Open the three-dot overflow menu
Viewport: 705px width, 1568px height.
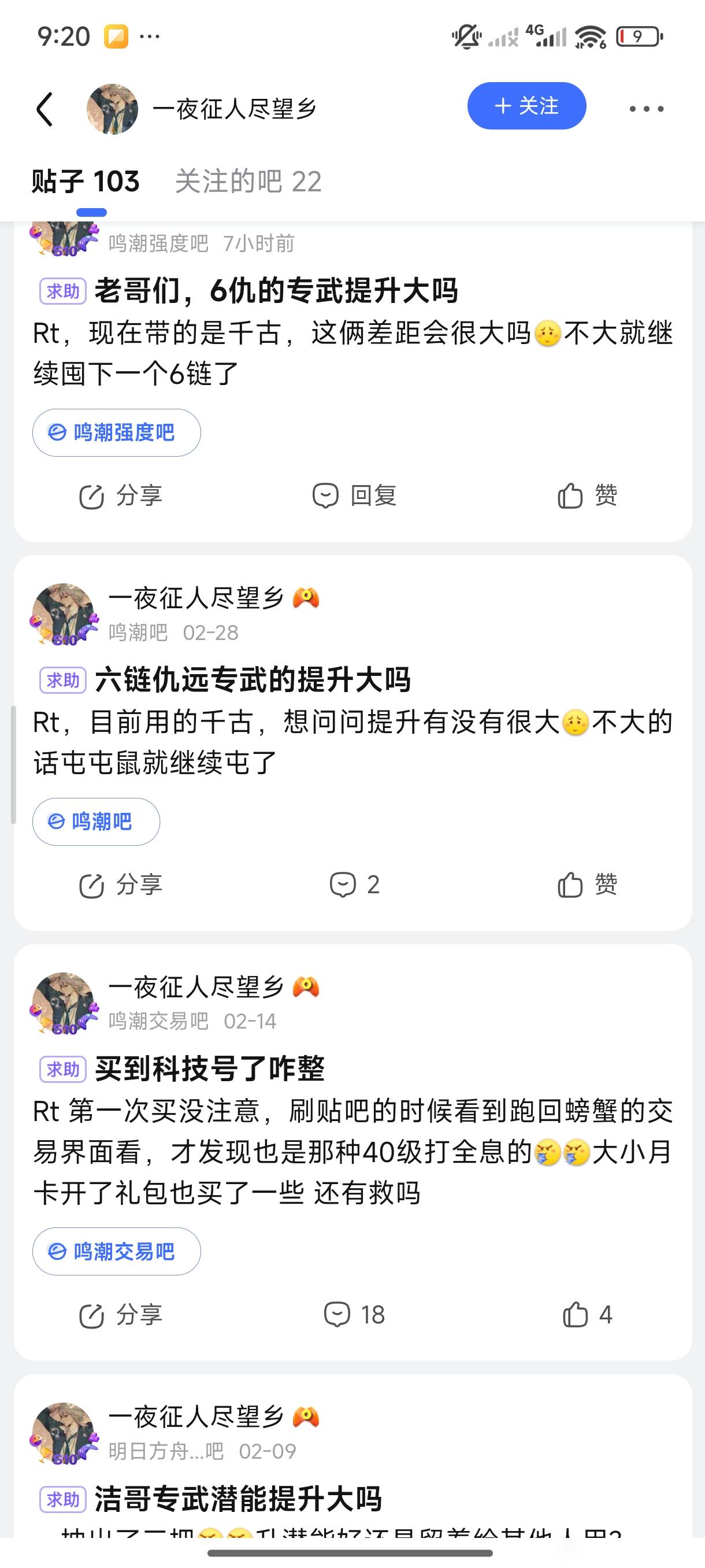(x=646, y=109)
